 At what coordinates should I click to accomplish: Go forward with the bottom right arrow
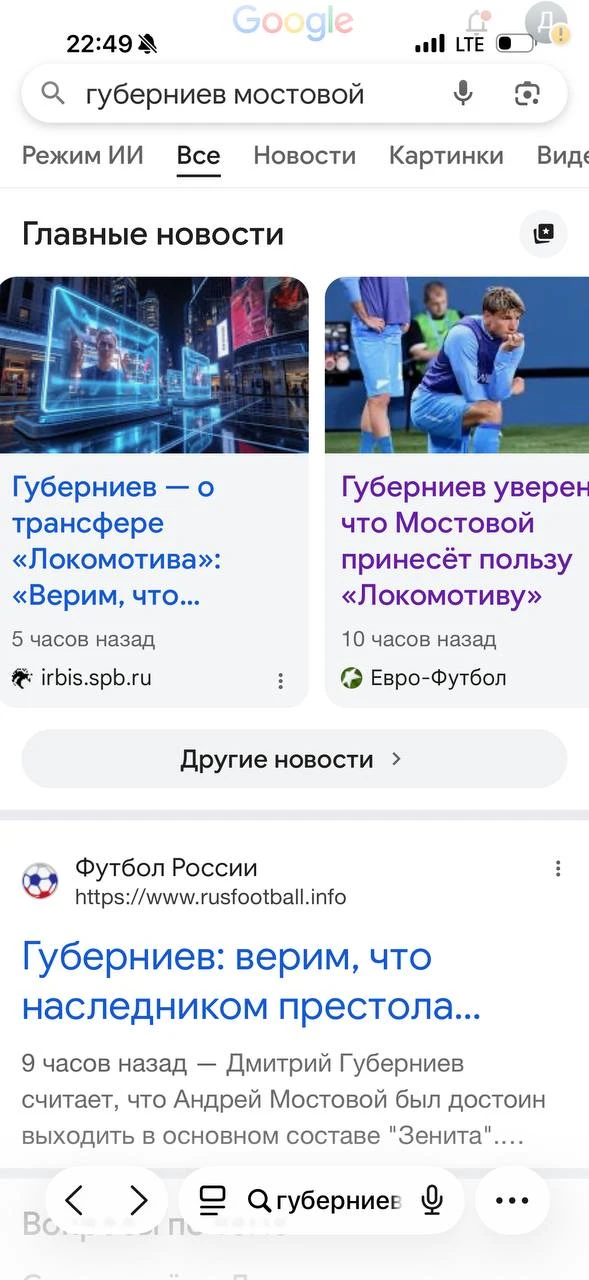[x=139, y=1200]
